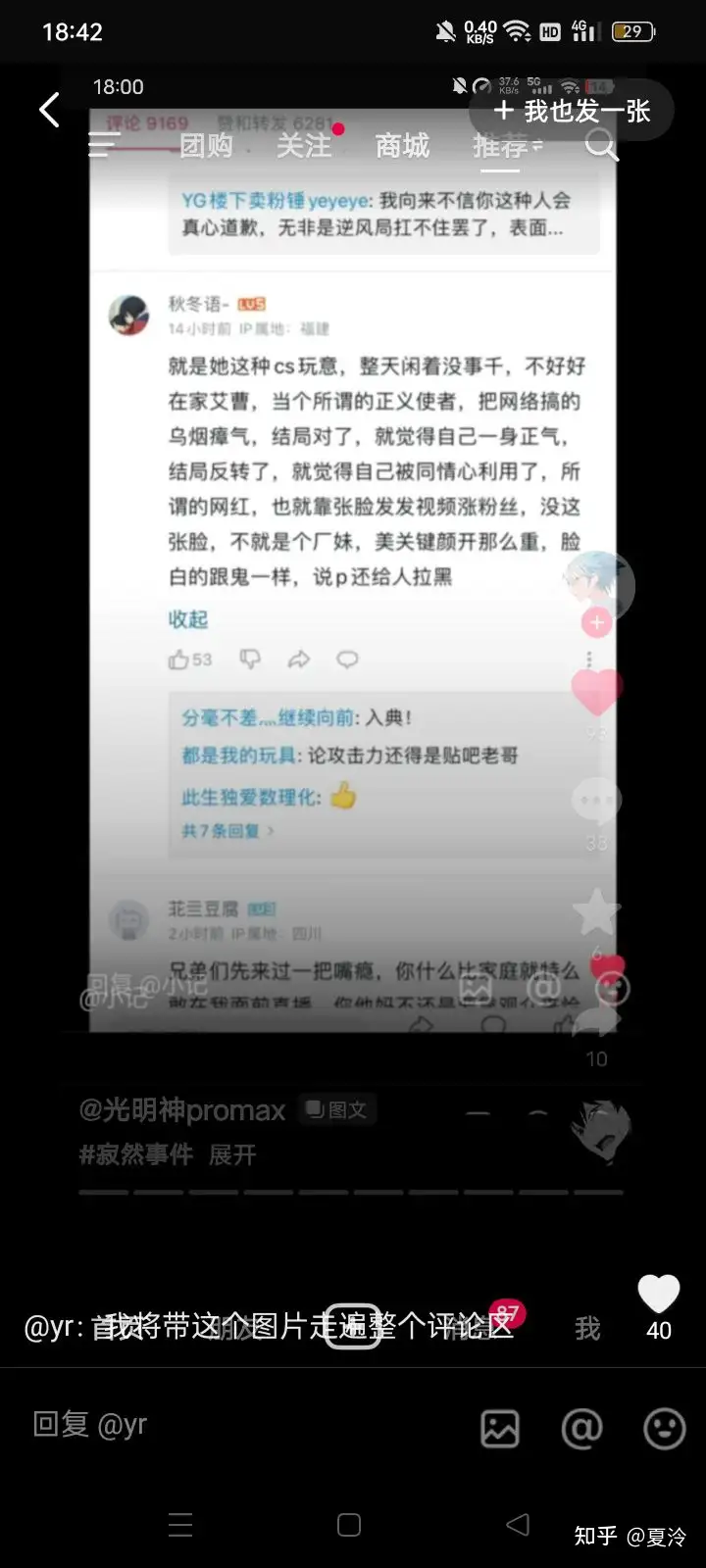Like this comment with the heart icon
Screen dimensions: 706x1568
[658, 1295]
